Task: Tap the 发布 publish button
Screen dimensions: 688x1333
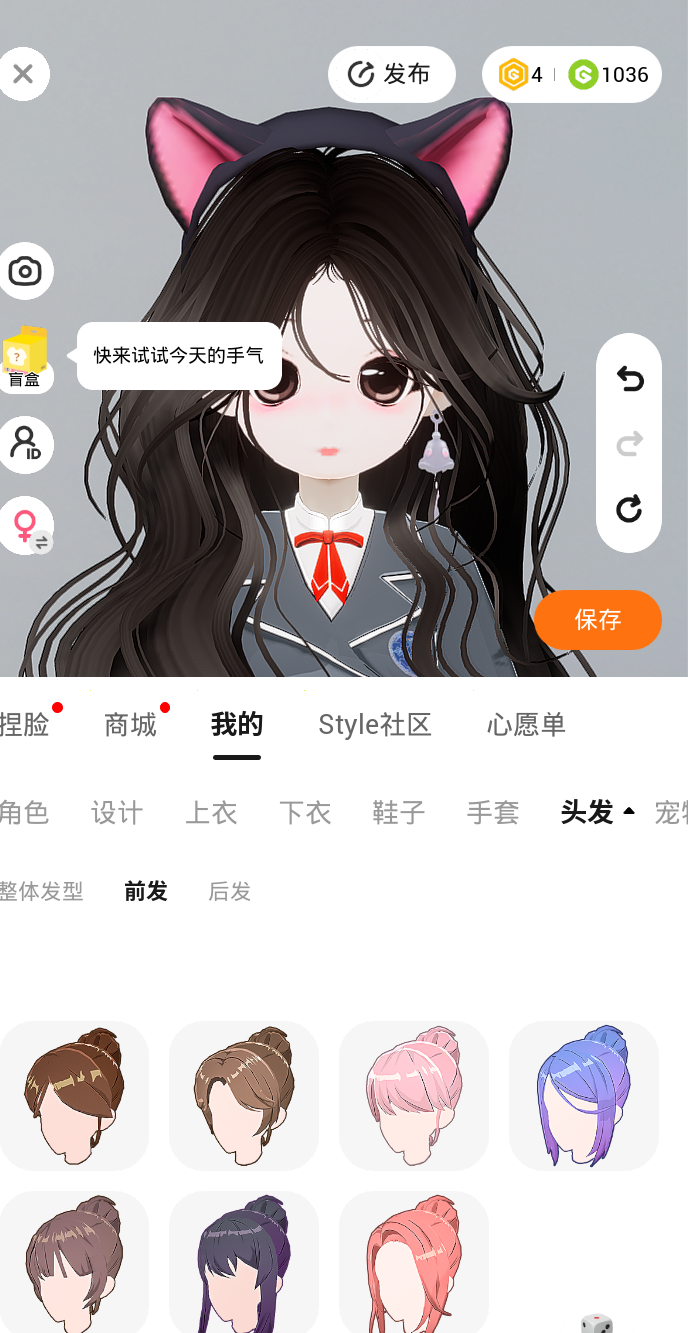Action: pos(391,74)
